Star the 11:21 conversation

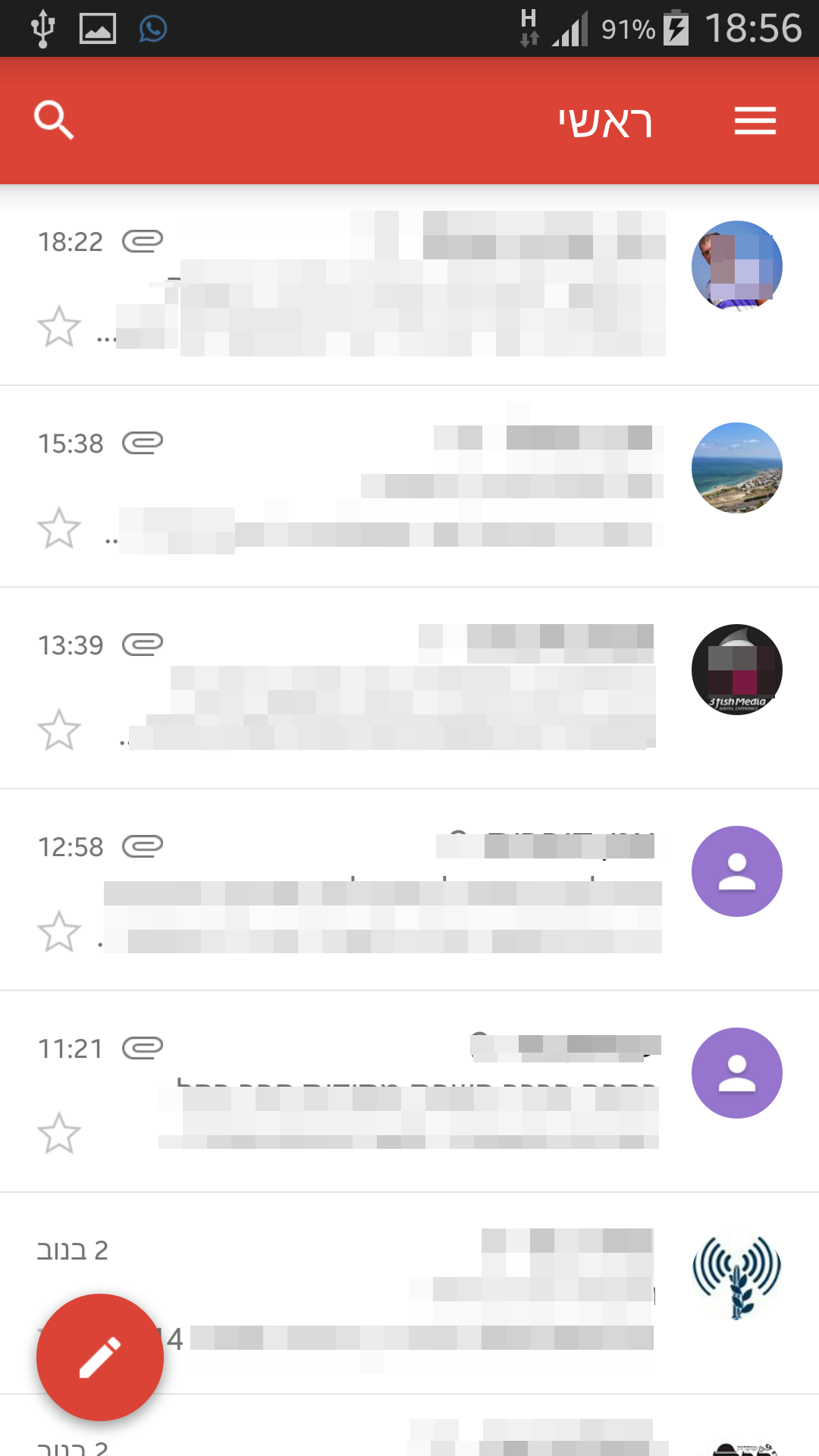pos(61,1133)
